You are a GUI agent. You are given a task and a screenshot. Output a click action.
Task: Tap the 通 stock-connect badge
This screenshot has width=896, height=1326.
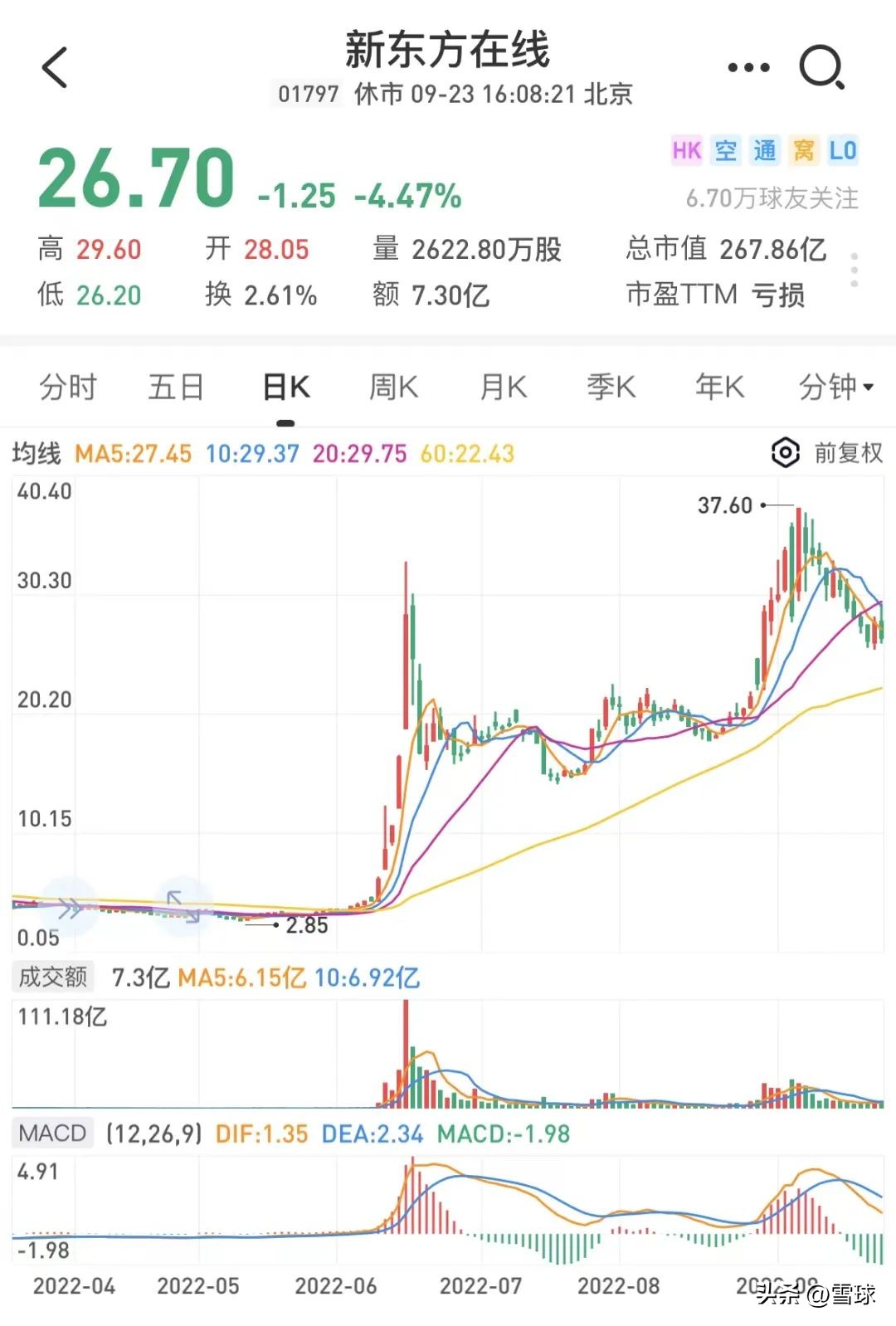[x=765, y=151]
